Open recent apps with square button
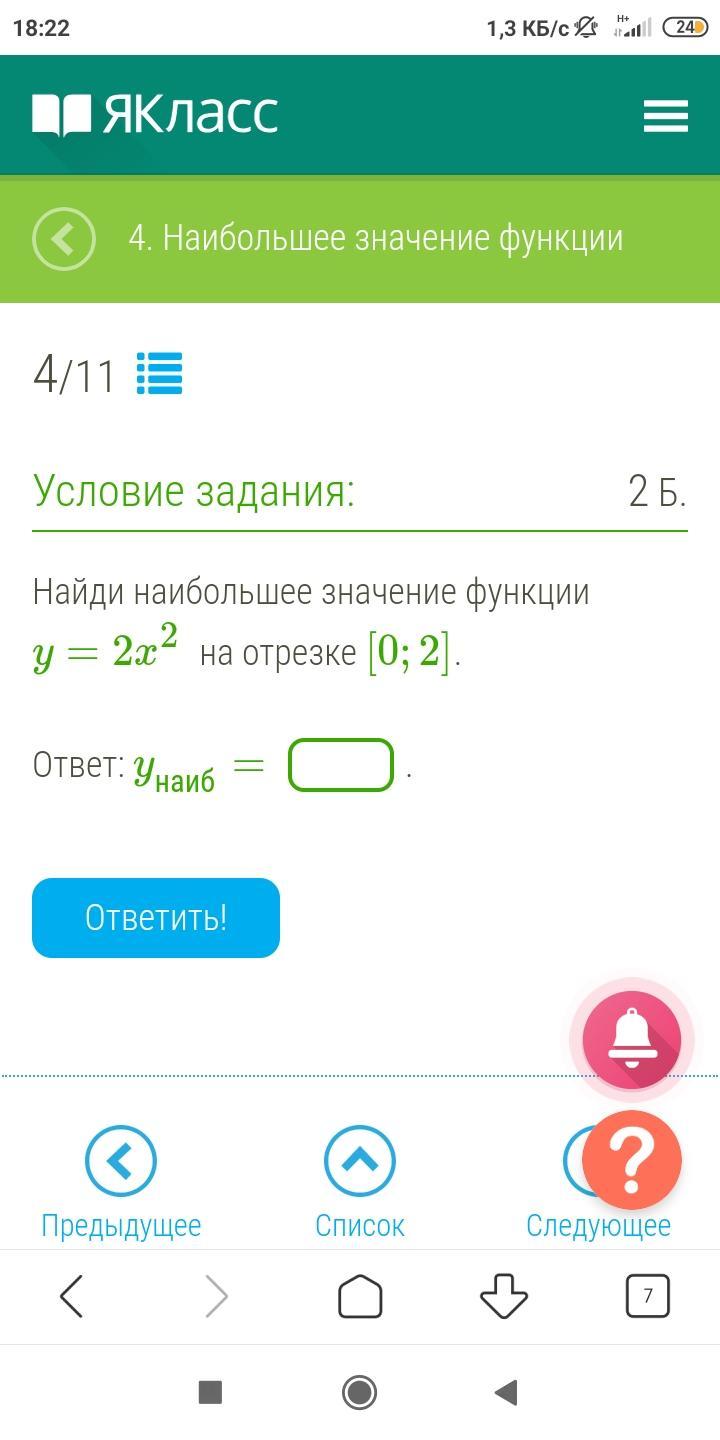This screenshot has height=1440, width=720. point(210,1392)
